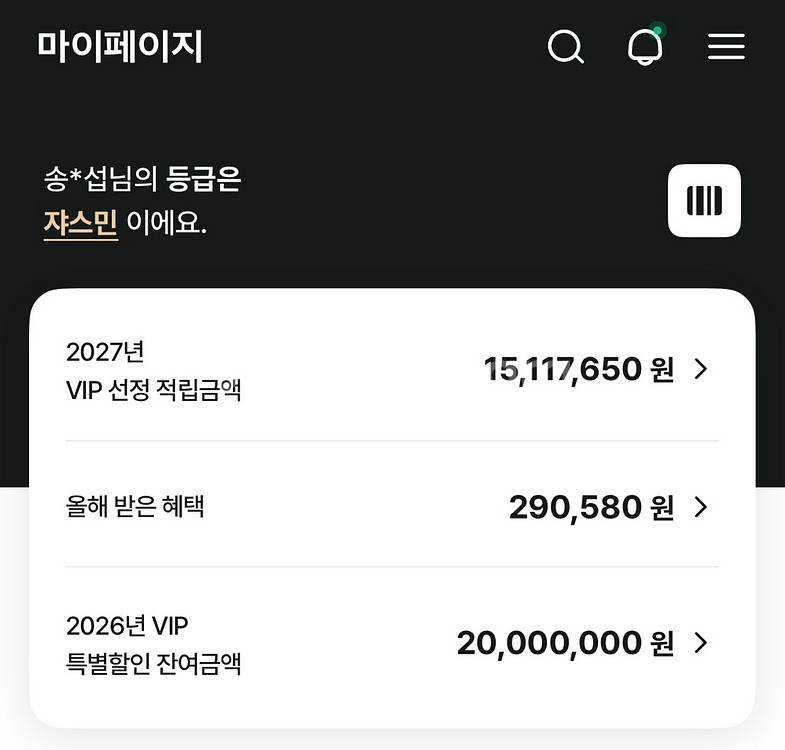Image resolution: width=785 pixels, height=750 pixels.
Task: Open the hamburger menu
Action: (726, 47)
